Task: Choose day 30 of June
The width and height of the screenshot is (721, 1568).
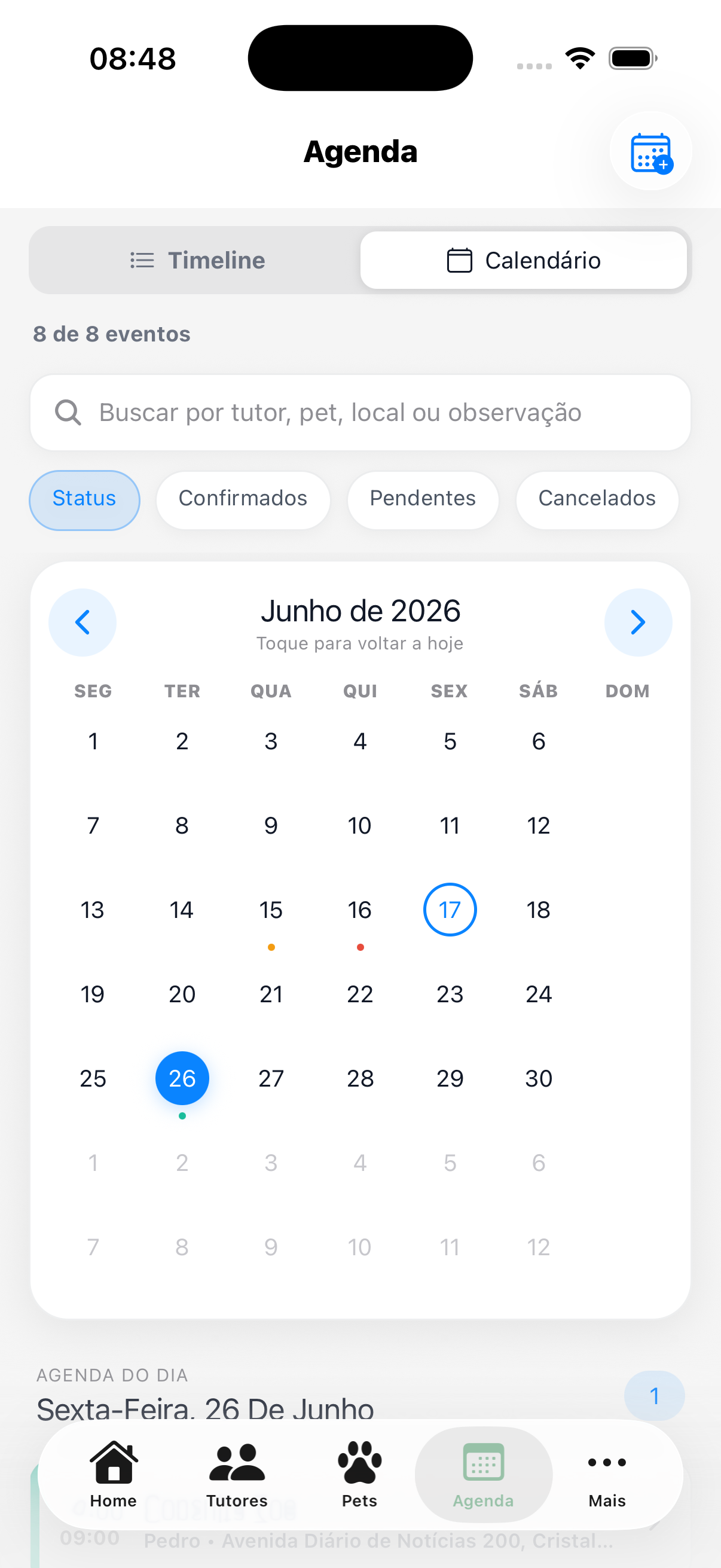Action: pos(539,1079)
